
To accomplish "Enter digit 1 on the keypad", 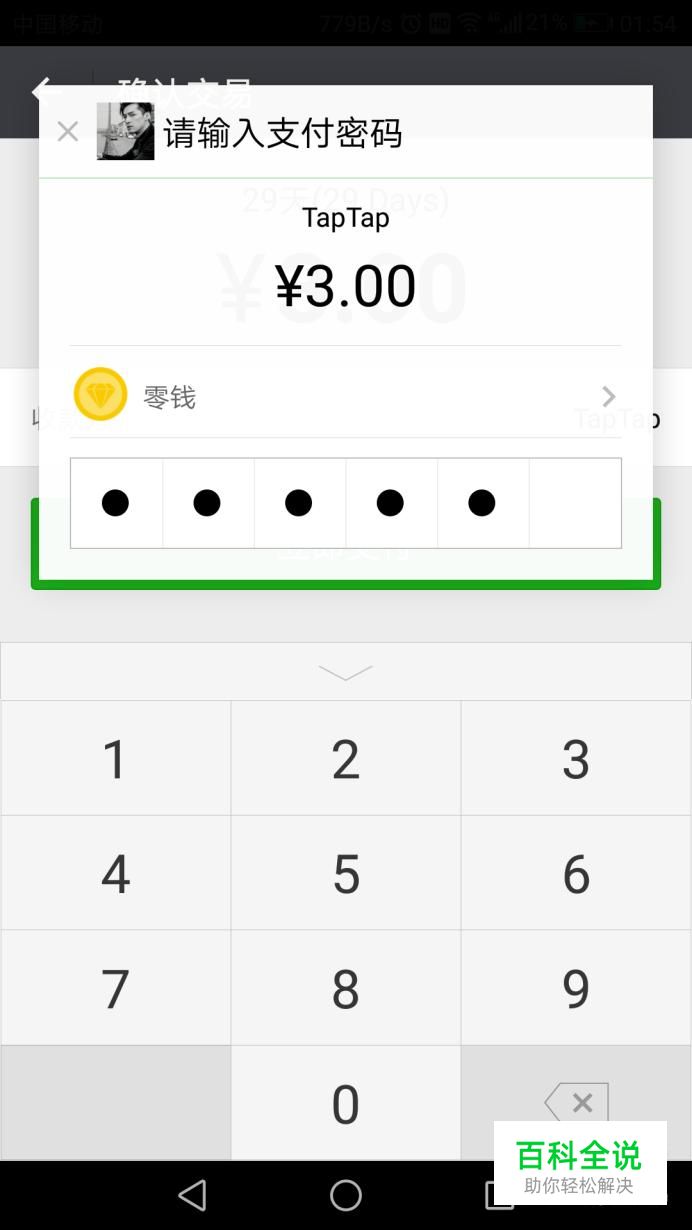I will point(116,758).
